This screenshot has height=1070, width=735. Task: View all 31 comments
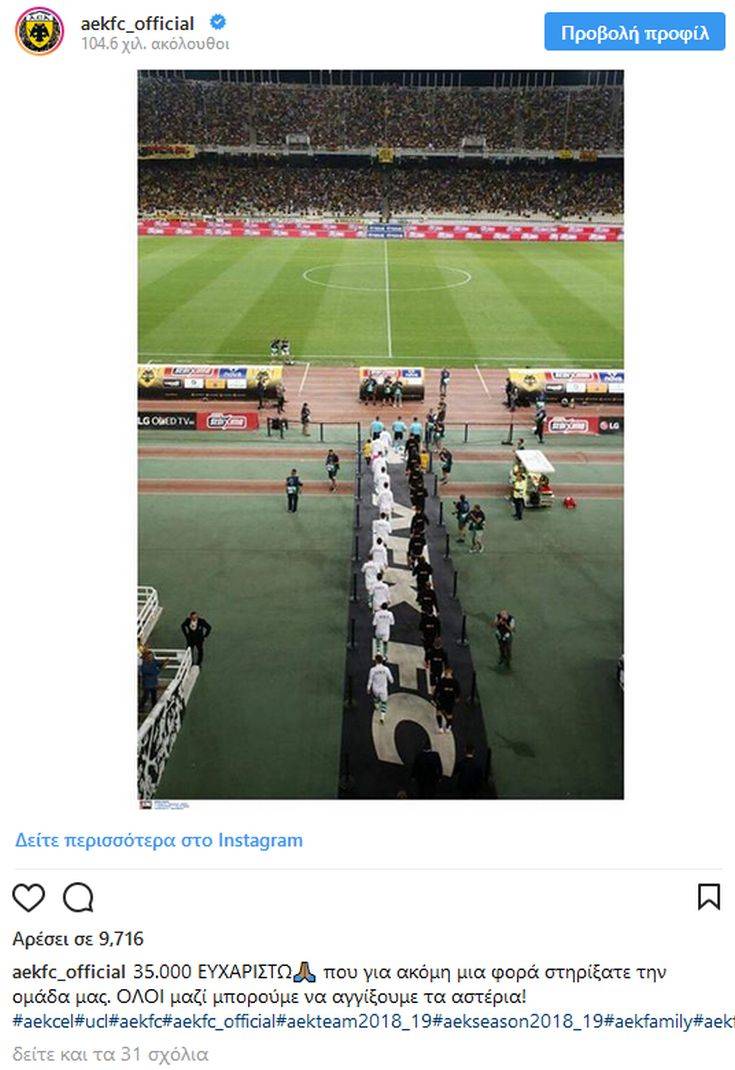[110, 1054]
